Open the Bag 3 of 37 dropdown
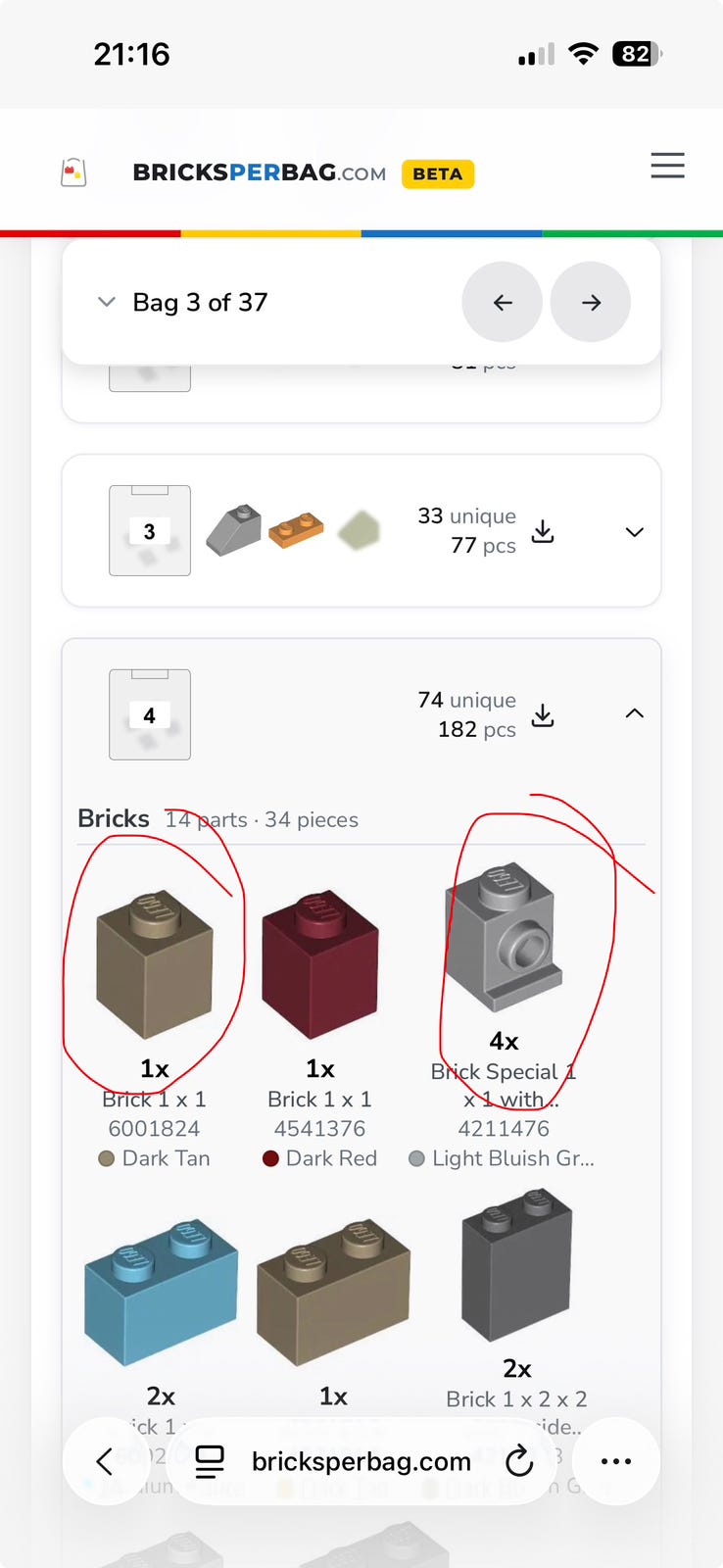The height and width of the screenshot is (1568, 723). point(183,302)
